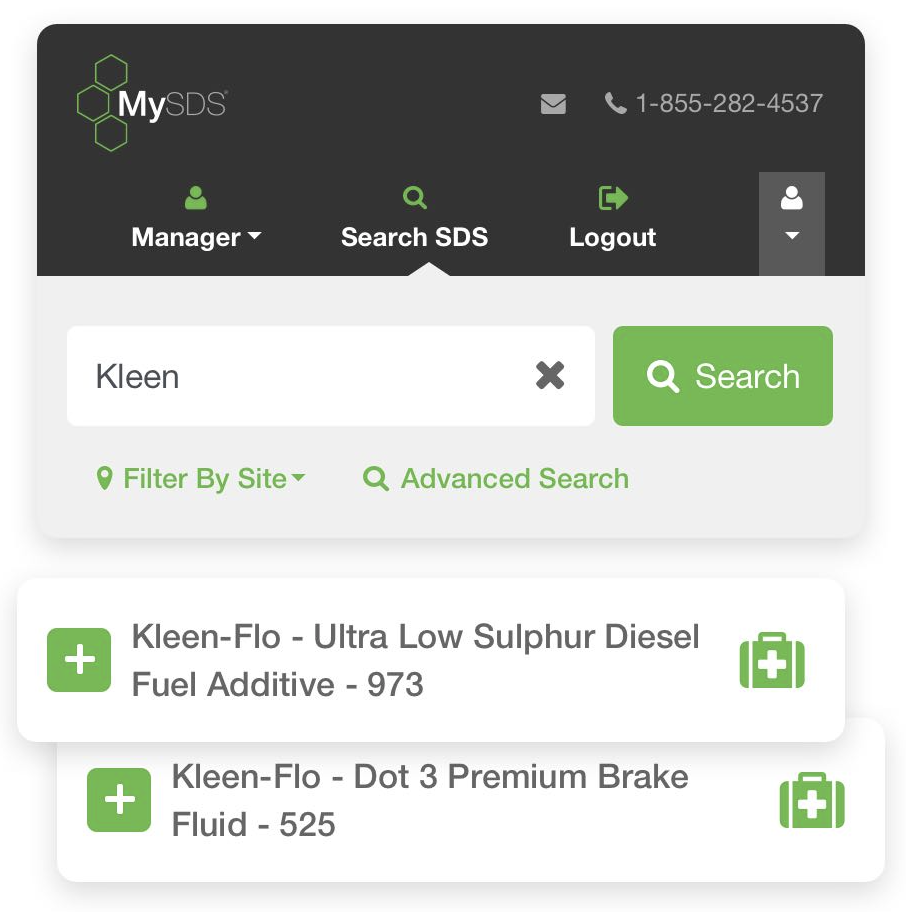Expand the green plus for Dot 3 Premium Brake Fluid
The image size is (906, 912).
pos(119,800)
